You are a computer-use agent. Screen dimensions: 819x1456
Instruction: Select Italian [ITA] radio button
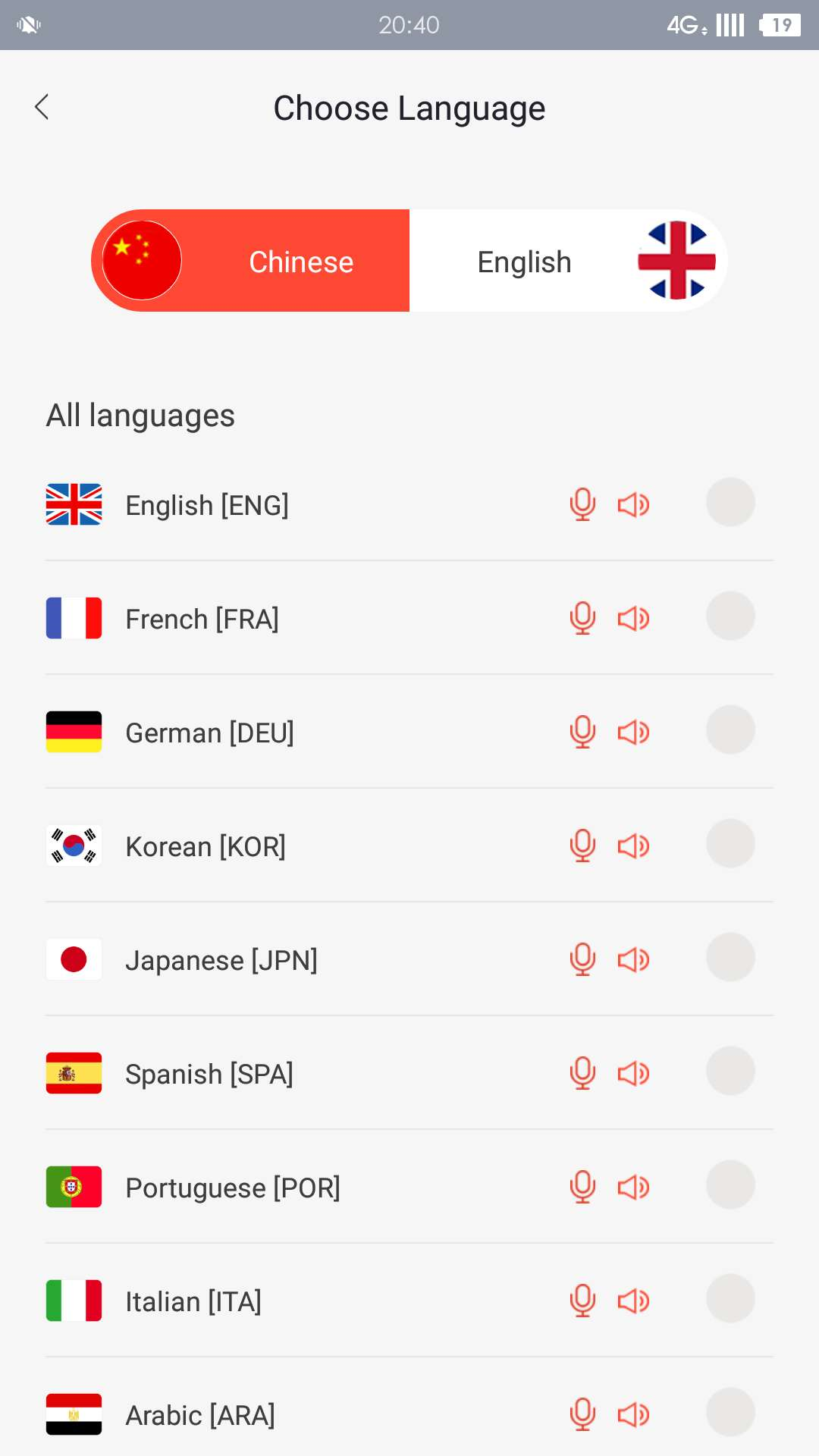coord(730,1298)
